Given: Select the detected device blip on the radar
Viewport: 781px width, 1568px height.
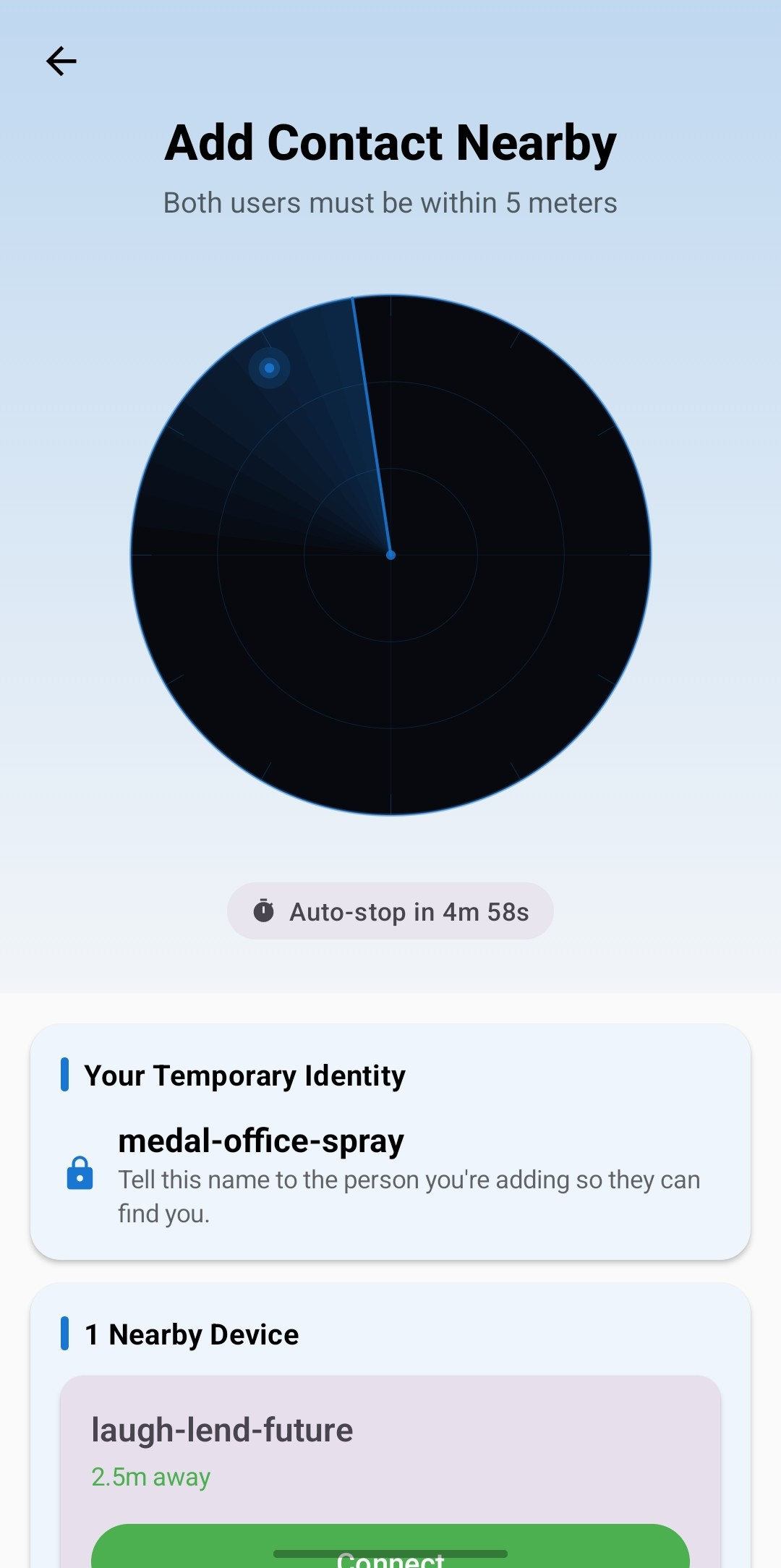Looking at the screenshot, I should click(270, 368).
